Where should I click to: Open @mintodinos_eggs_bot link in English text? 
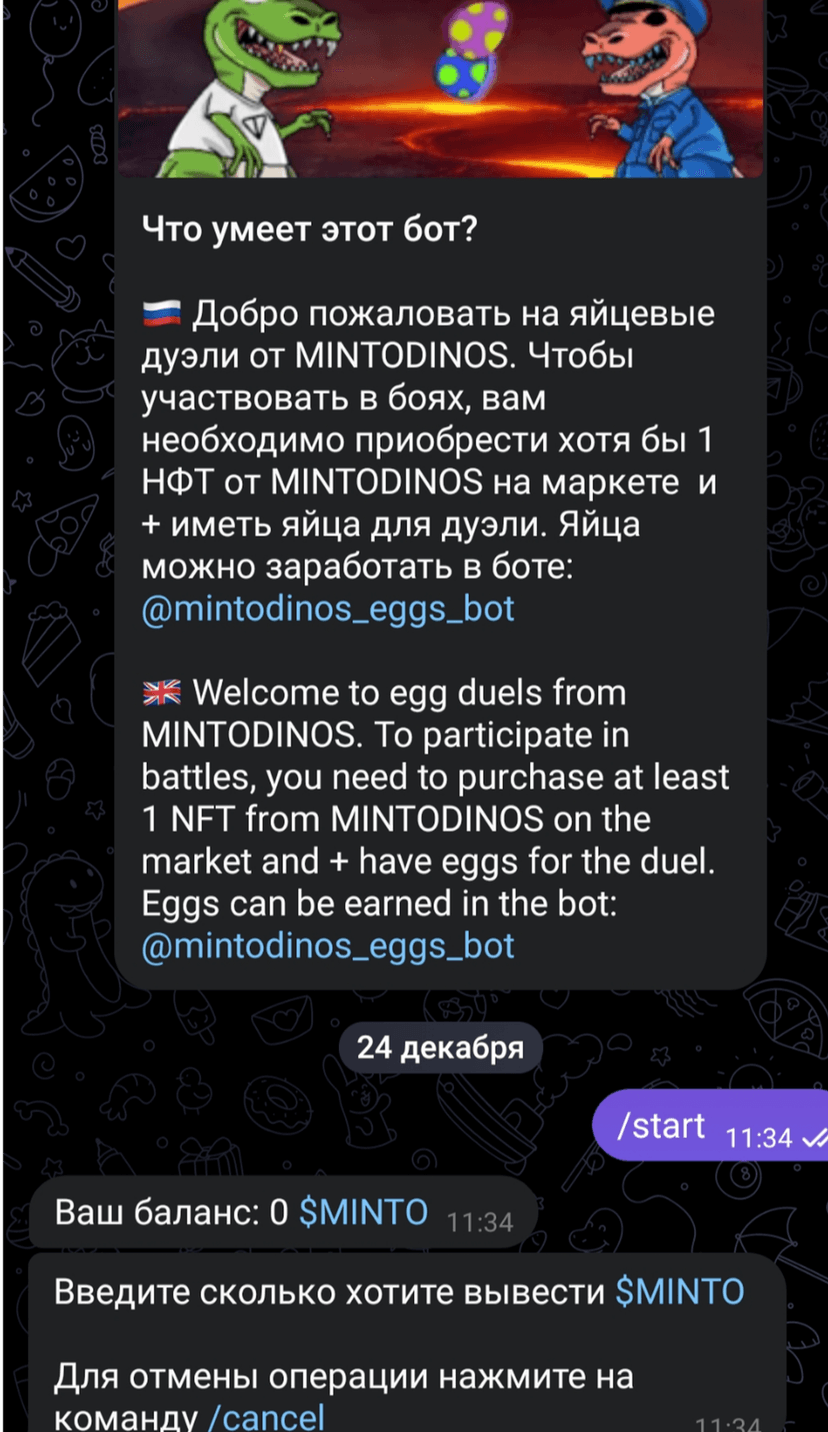pyautogui.click(x=329, y=945)
